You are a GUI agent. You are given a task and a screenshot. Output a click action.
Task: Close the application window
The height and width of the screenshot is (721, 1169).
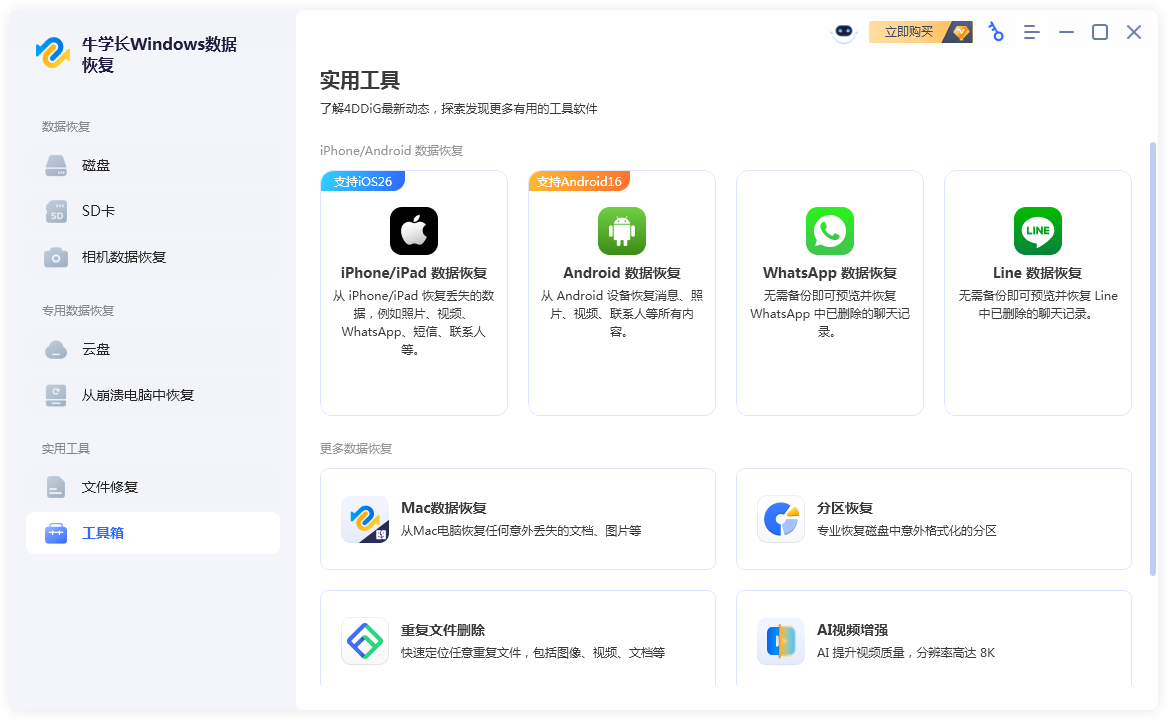(1134, 32)
